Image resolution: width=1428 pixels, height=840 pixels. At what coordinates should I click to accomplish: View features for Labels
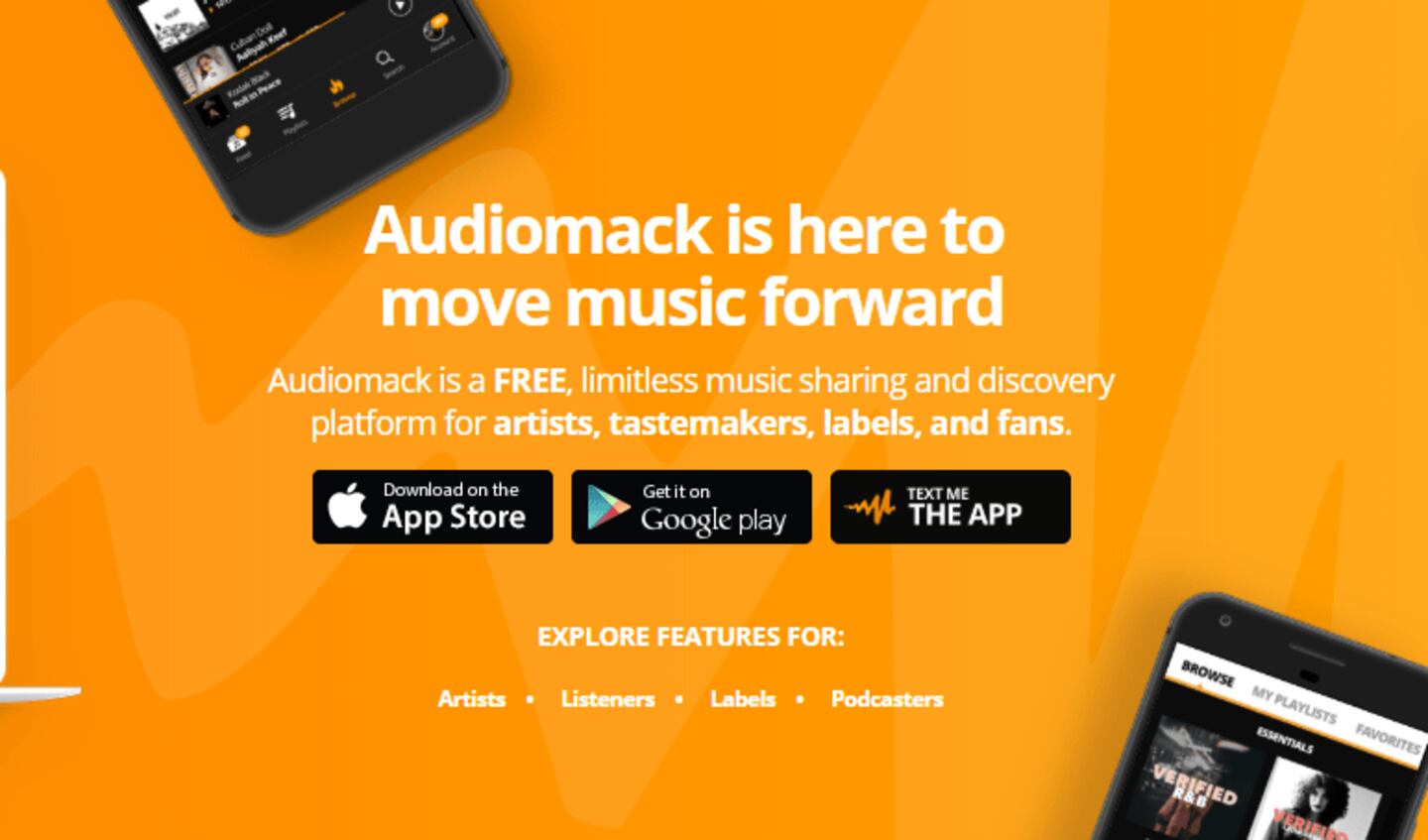pyautogui.click(x=743, y=699)
